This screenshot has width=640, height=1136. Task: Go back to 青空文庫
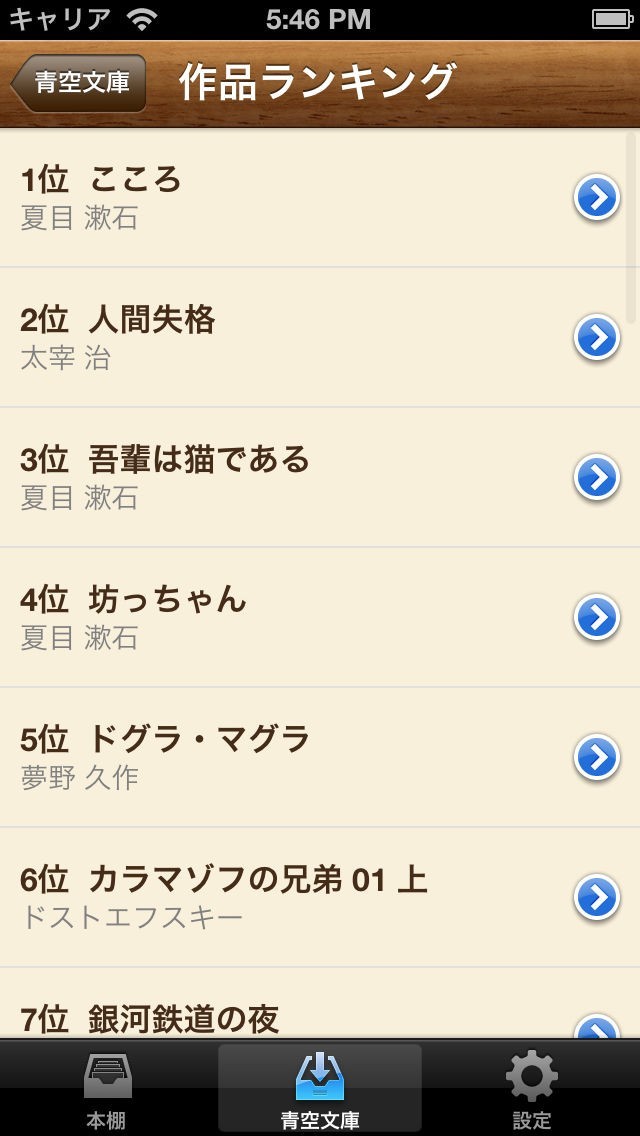click(80, 82)
